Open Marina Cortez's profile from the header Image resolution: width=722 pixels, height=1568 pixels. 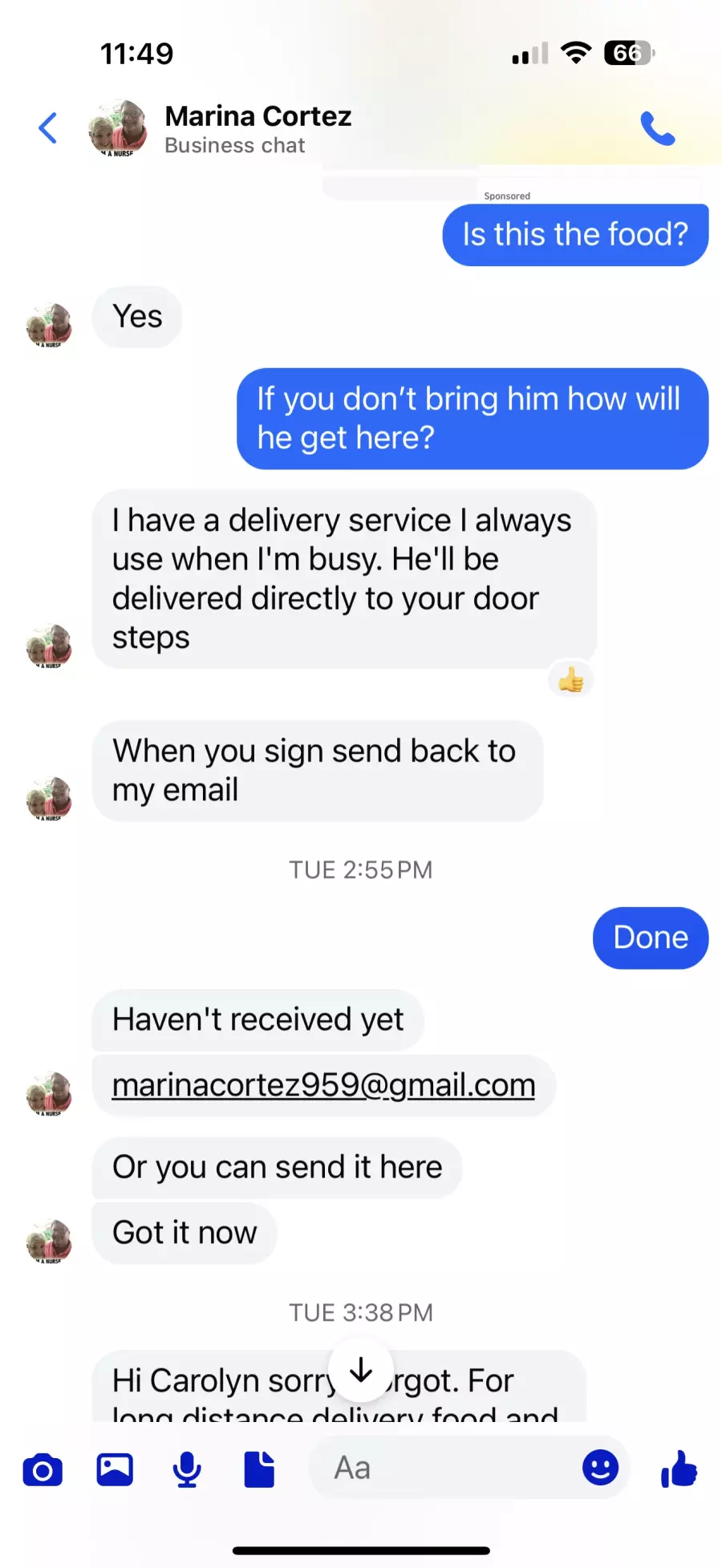(x=257, y=128)
